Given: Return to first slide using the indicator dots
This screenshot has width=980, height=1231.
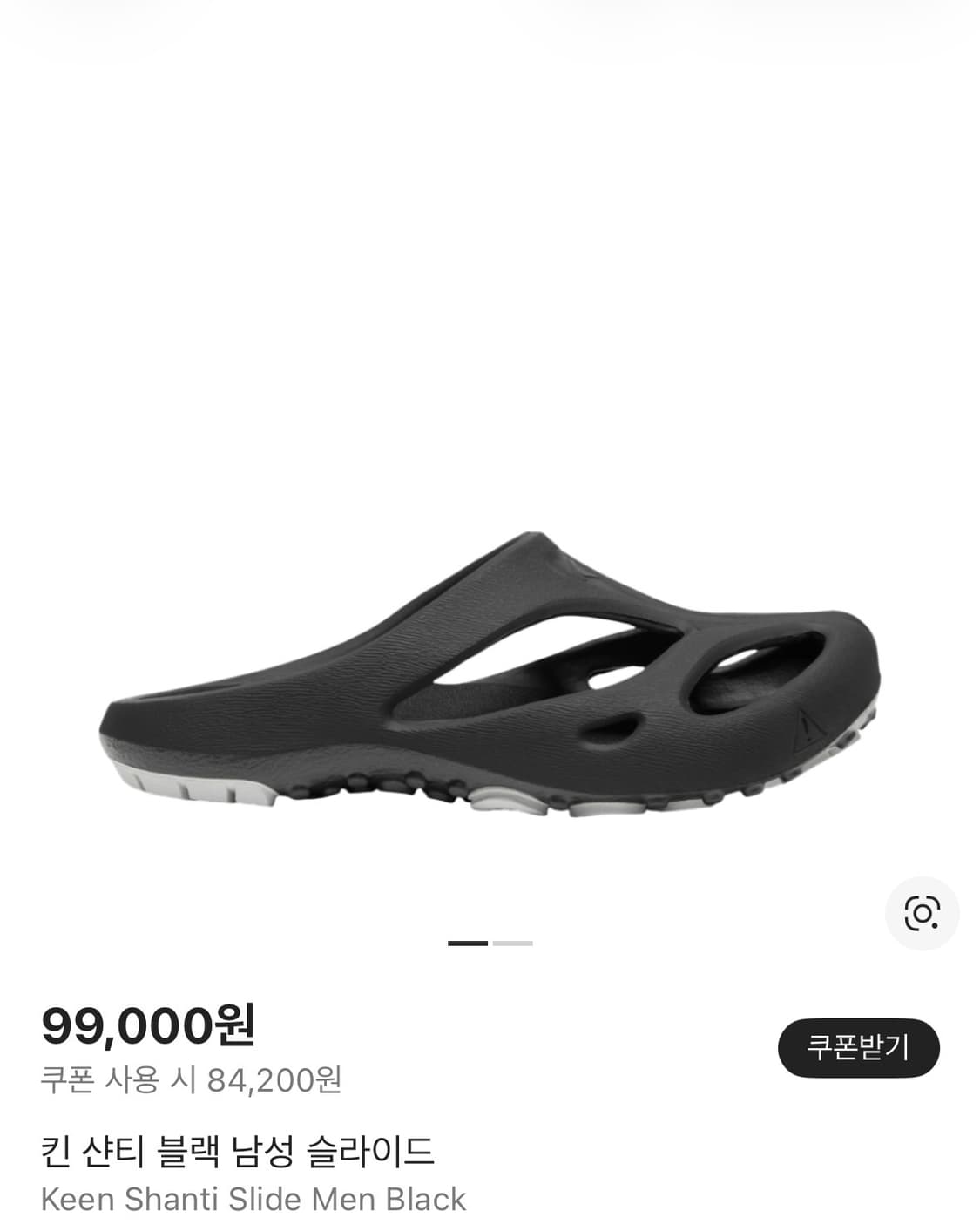Looking at the screenshot, I should click(x=468, y=943).
